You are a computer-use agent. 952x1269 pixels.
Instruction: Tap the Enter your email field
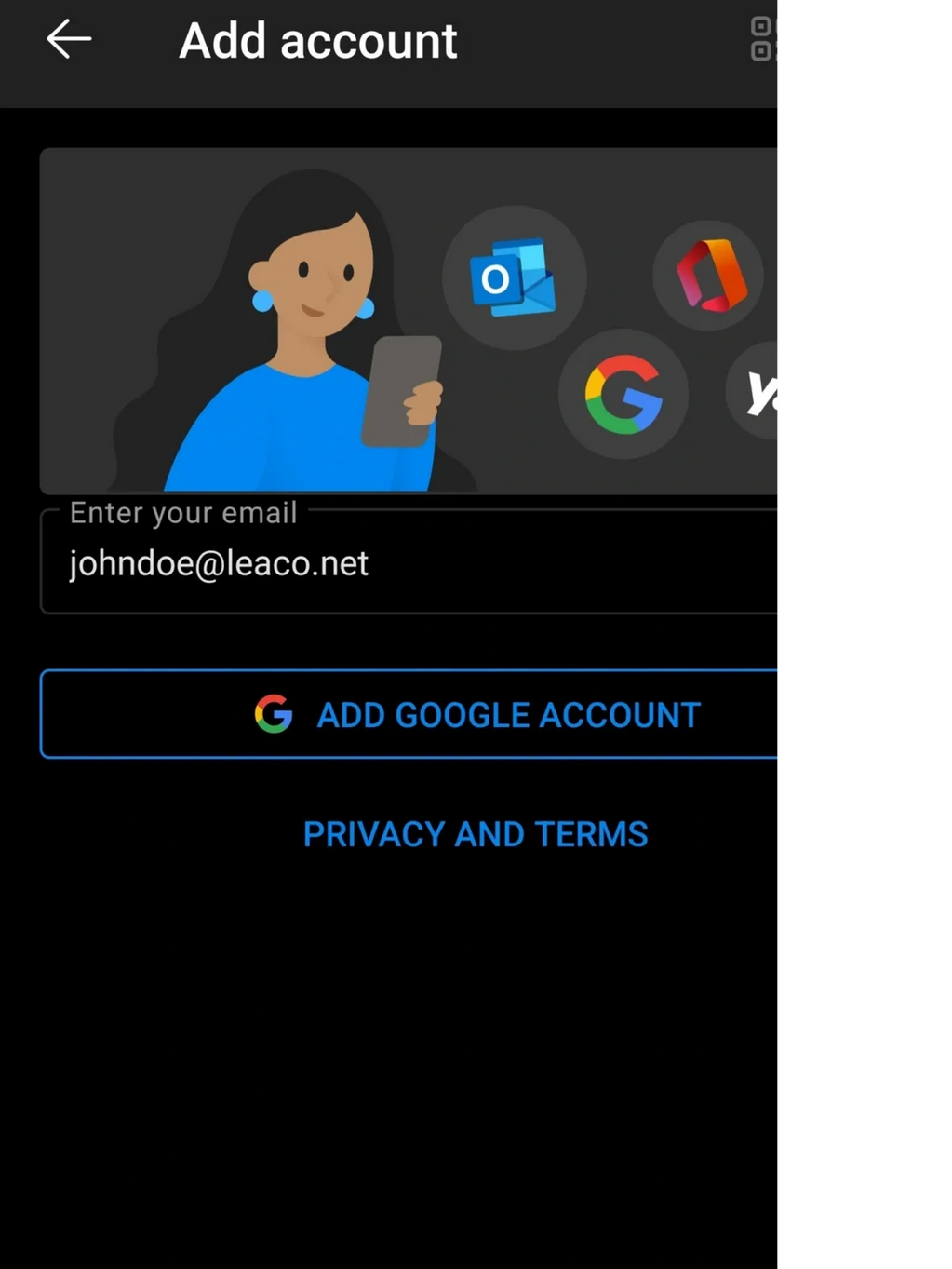409,564
